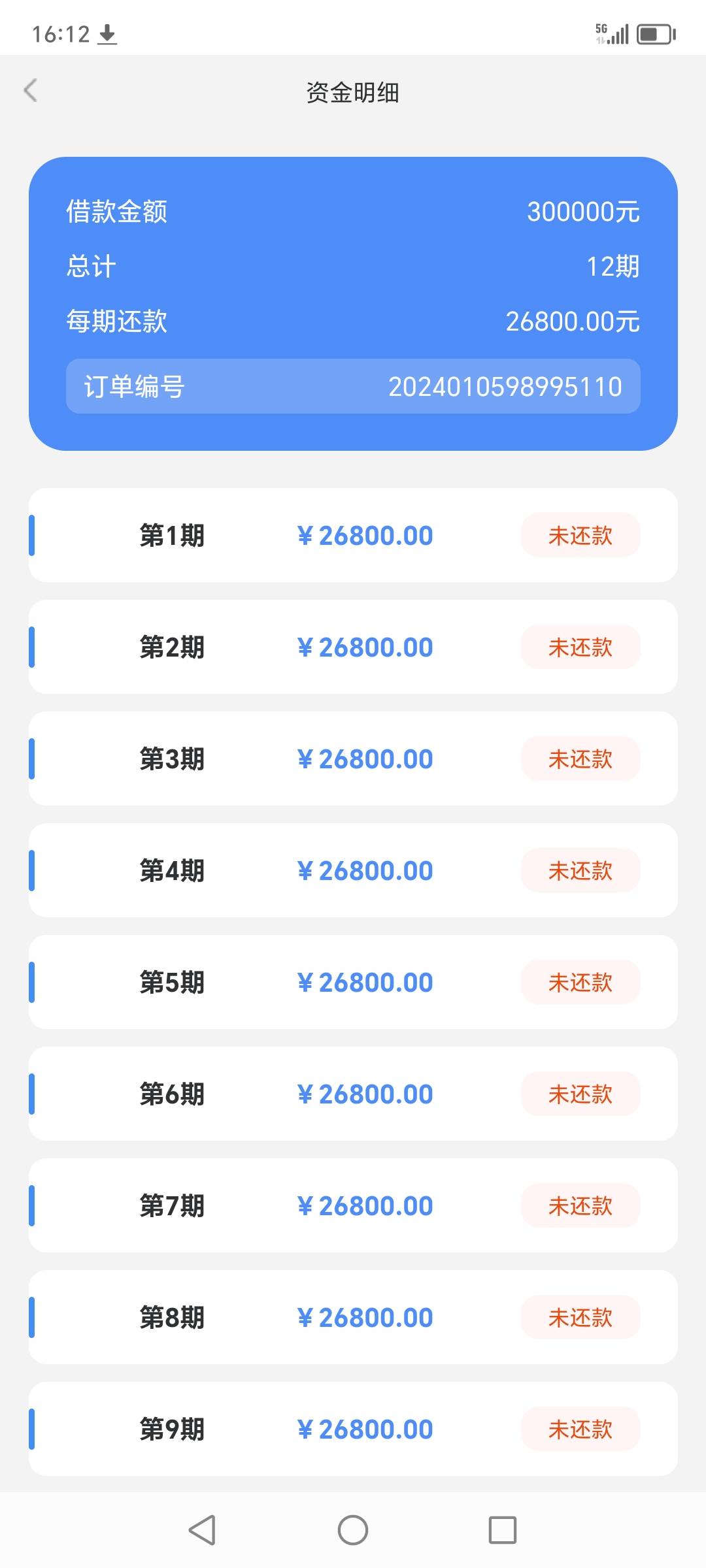706x1568 pixels.
Task: Tap the 未还款 badge for 第1期
Action: click(580, 536)
